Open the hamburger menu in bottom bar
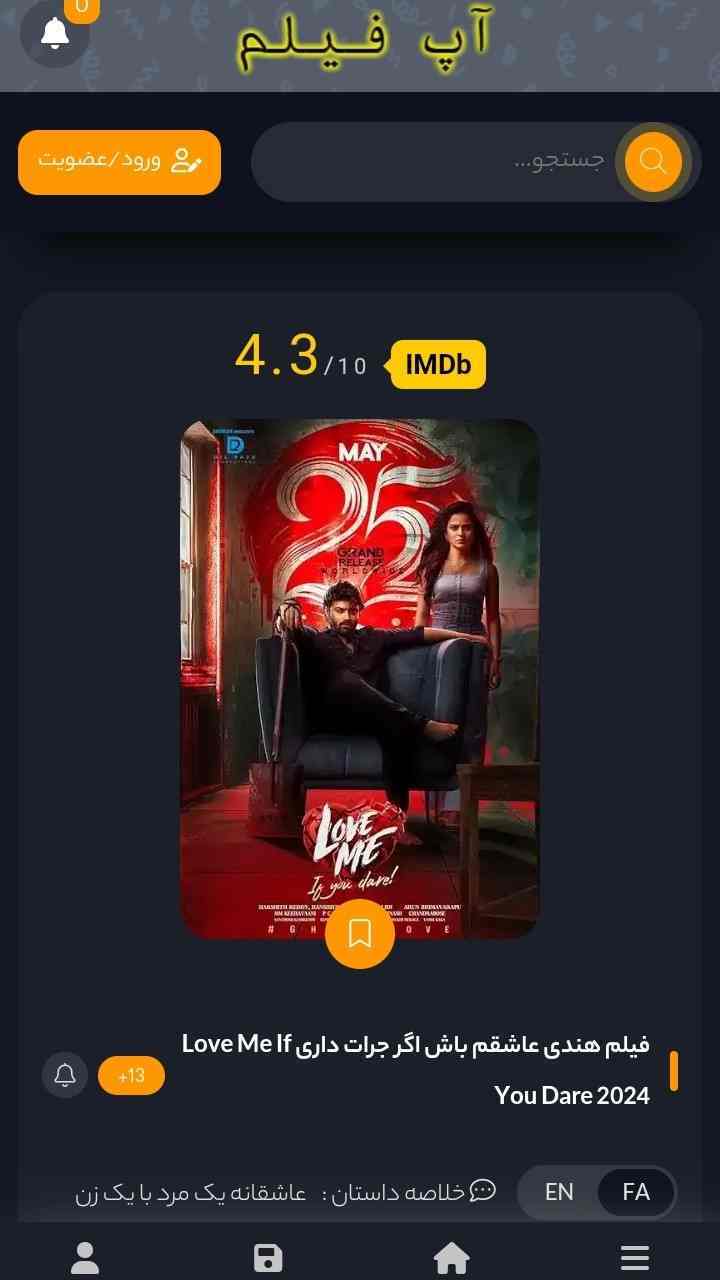Viewport: 720px width, 1280px height. [635, 1257]
